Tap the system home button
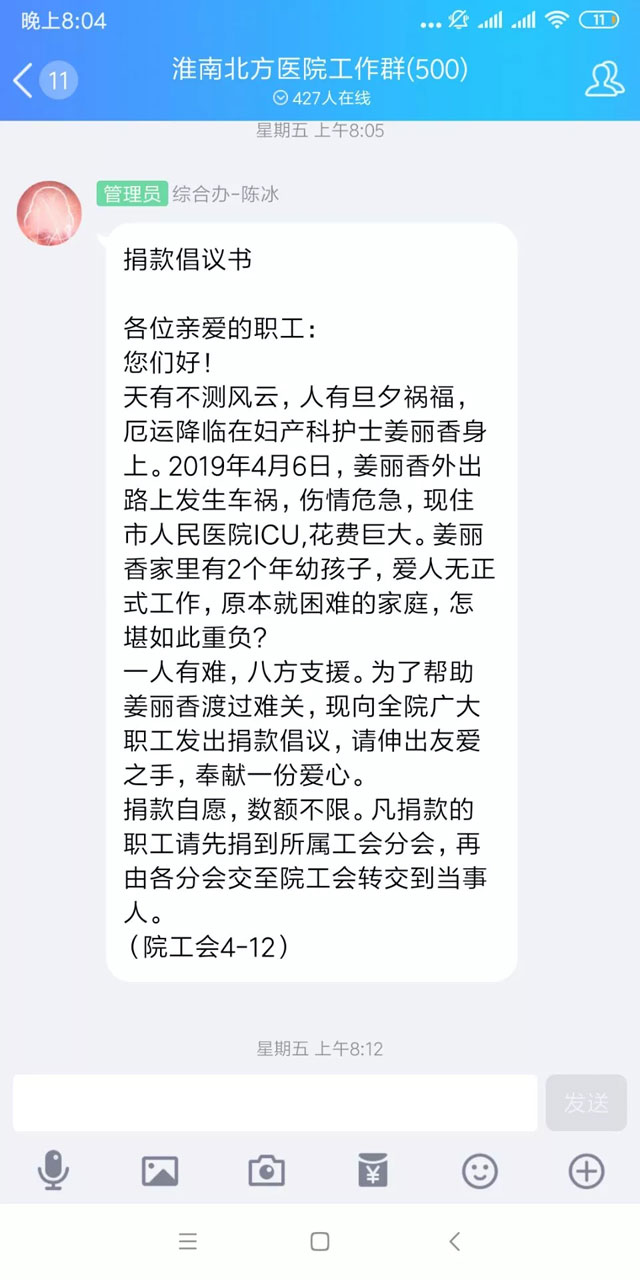 320,1242
